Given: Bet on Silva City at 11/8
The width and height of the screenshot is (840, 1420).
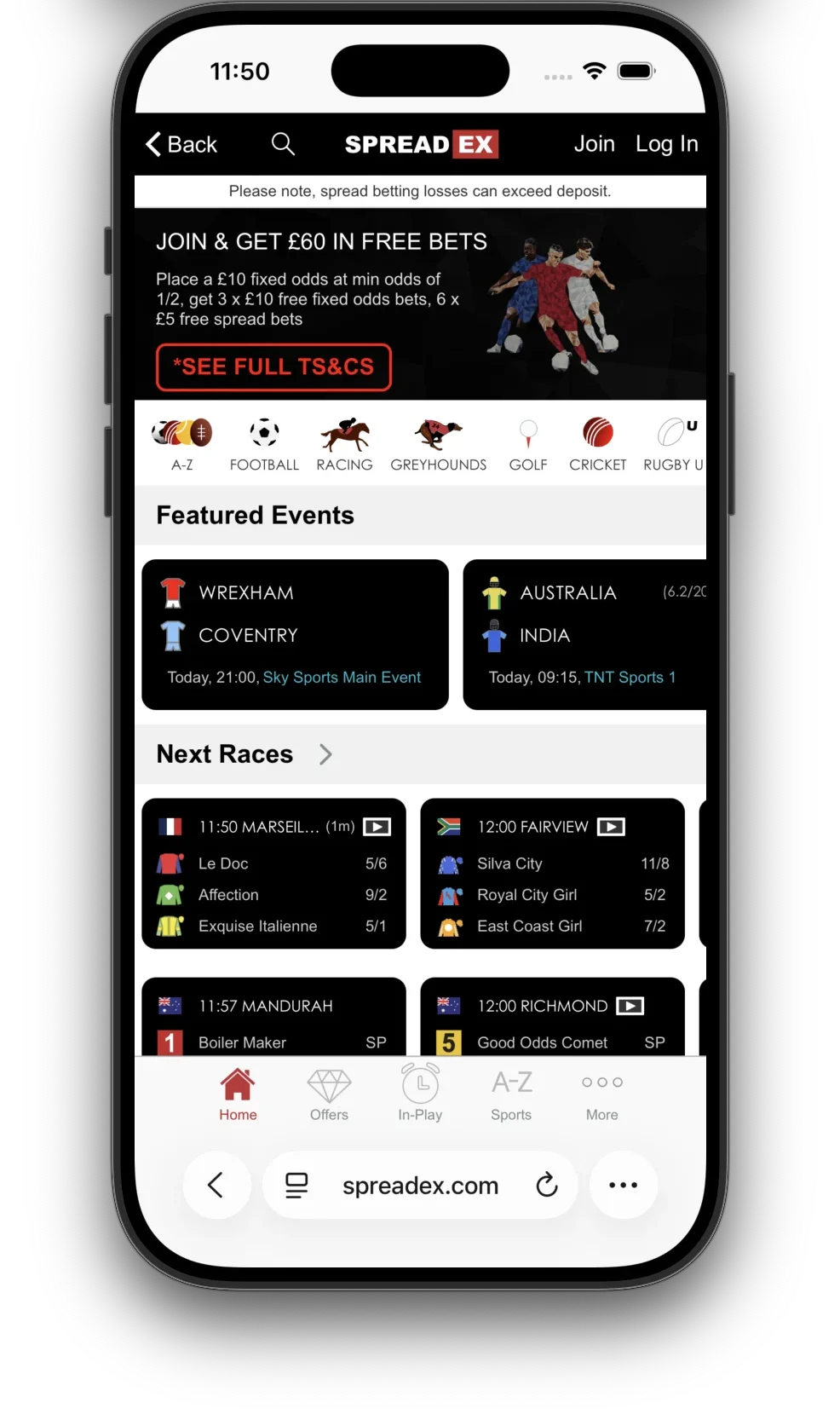Looking at the screenshot, I should (654, 863).
